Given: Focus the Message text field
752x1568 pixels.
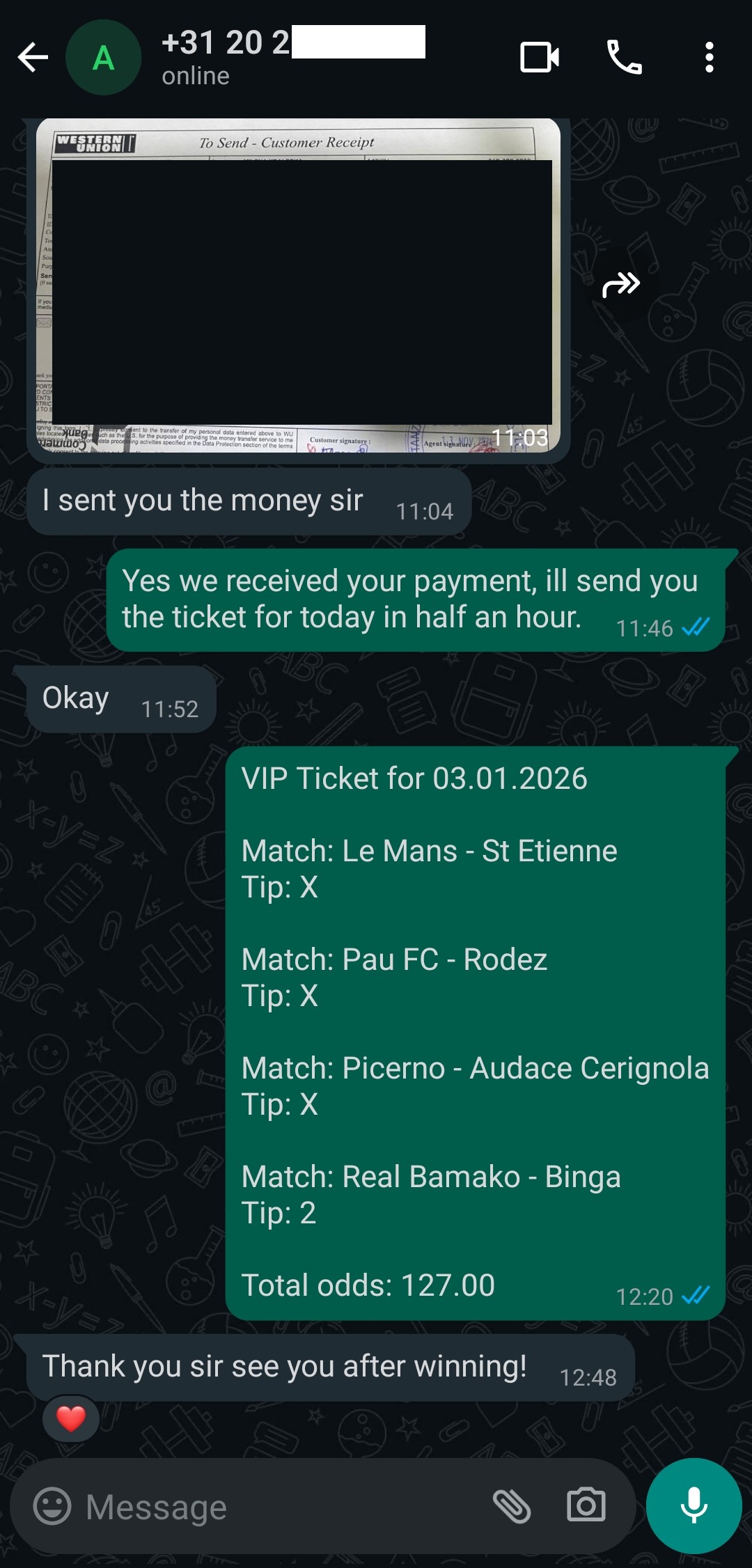Looking at the screenshot, I should click(279, 1507).
